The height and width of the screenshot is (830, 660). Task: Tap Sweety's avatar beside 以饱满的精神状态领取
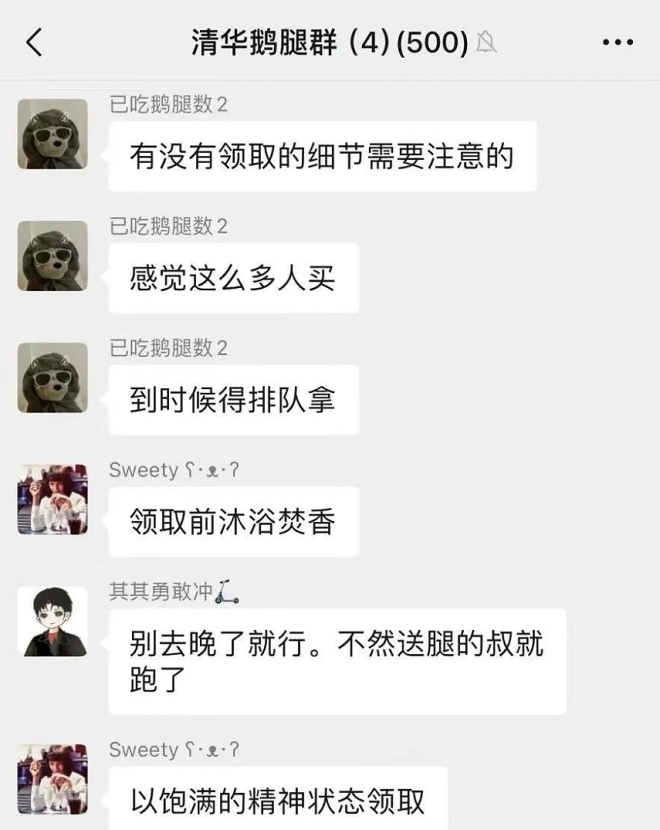coord(52,777)
